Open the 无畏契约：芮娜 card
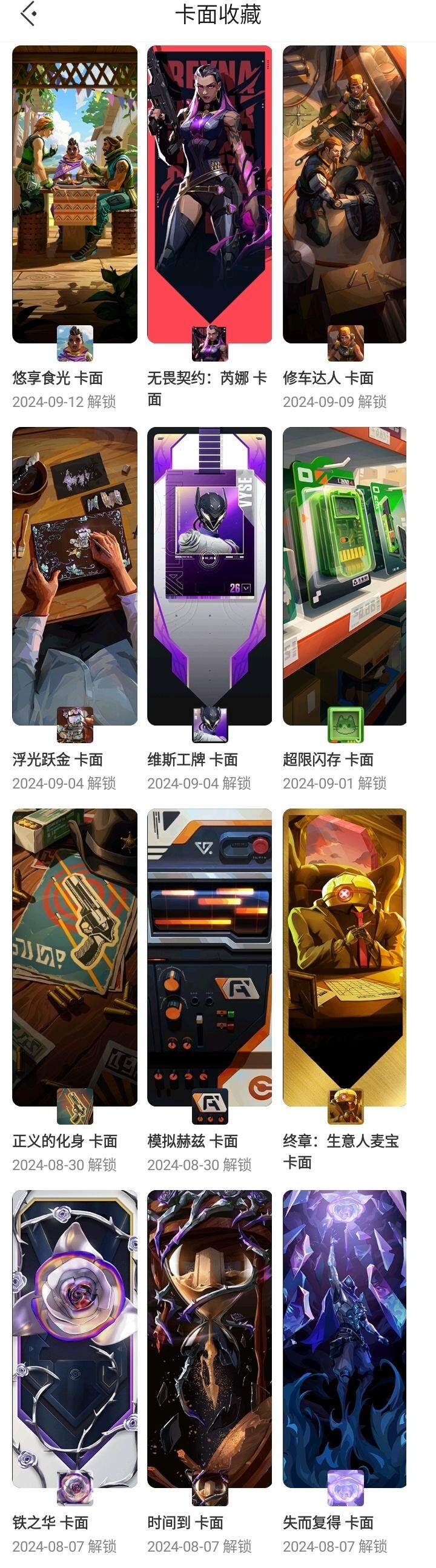Viewport: 436px width, 1568px height. tap(210, 195)
